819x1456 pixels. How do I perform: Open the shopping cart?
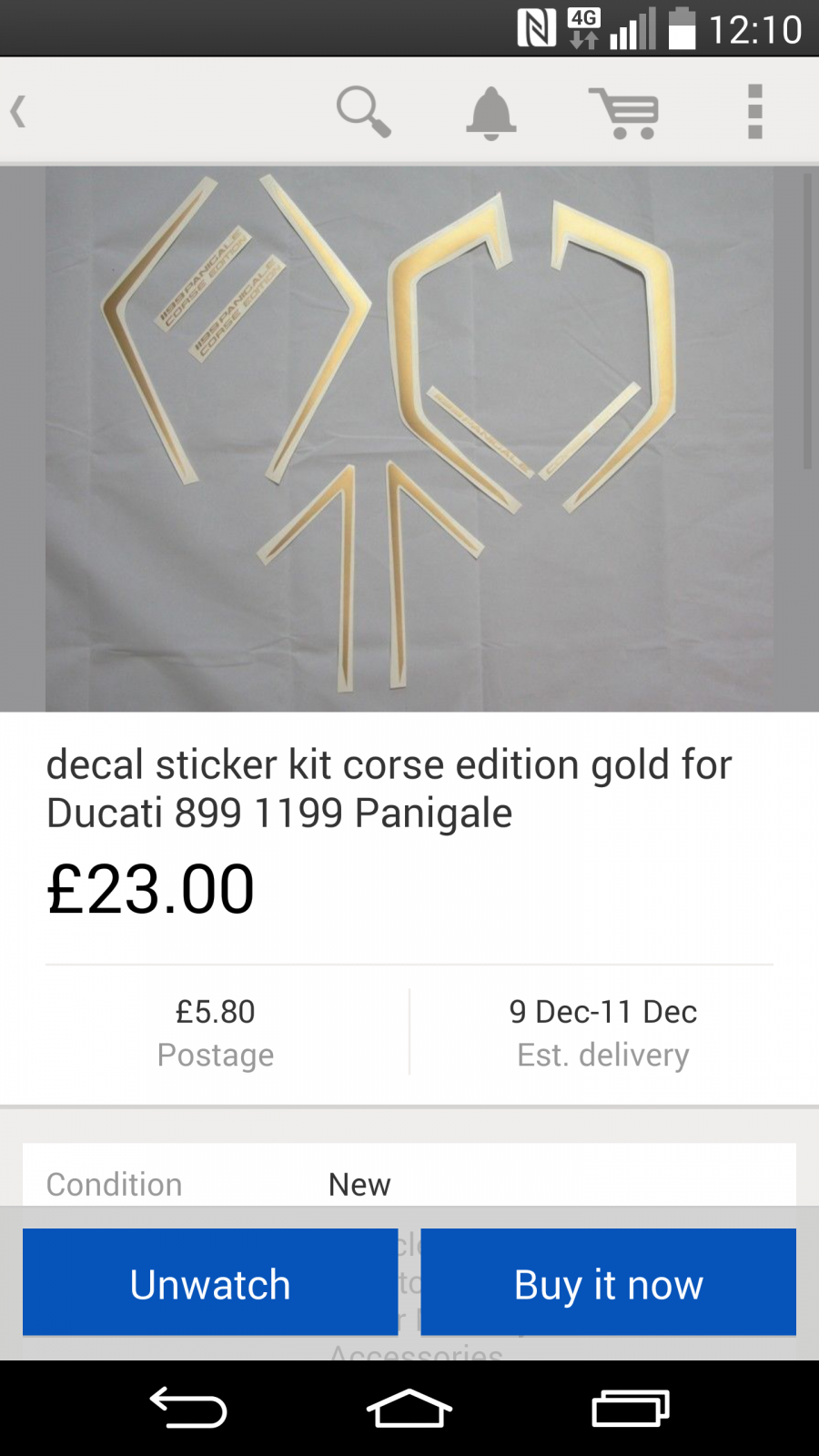[624, 113]
